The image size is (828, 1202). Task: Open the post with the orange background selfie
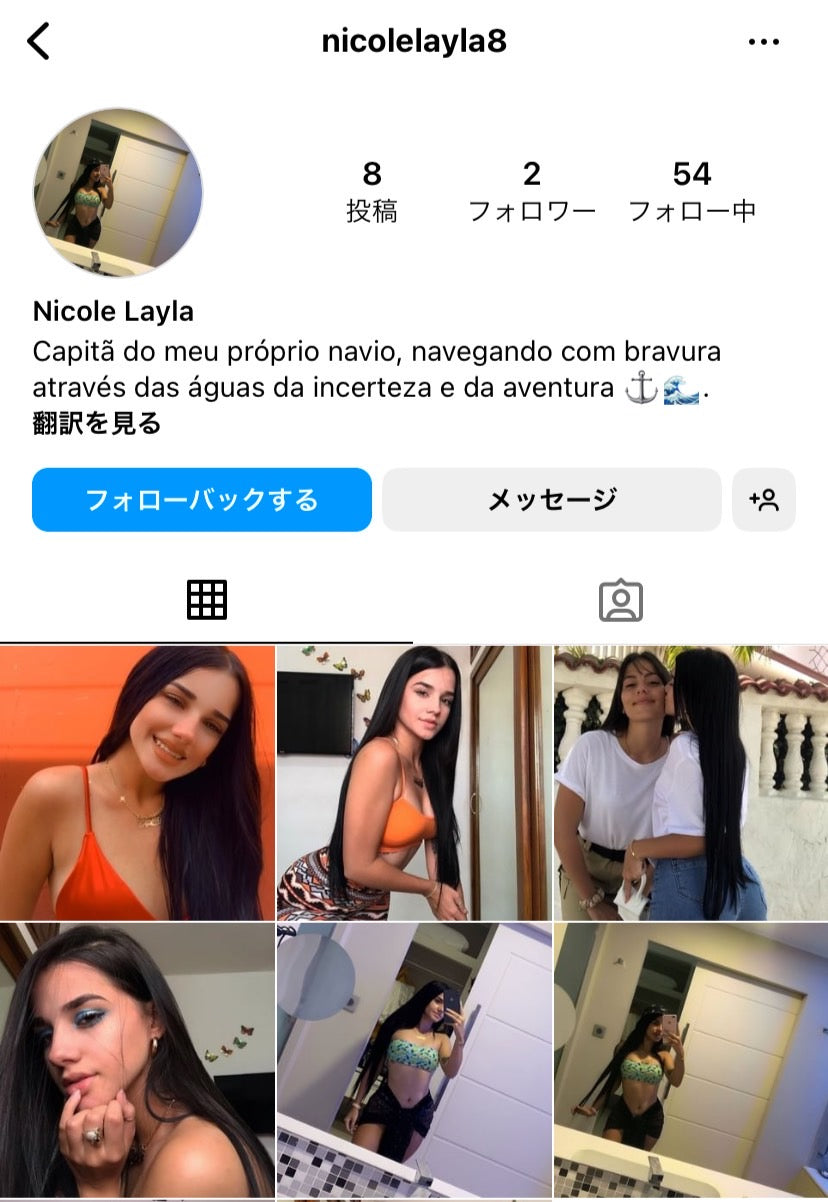pyautogui.click(x=137, y=783)
